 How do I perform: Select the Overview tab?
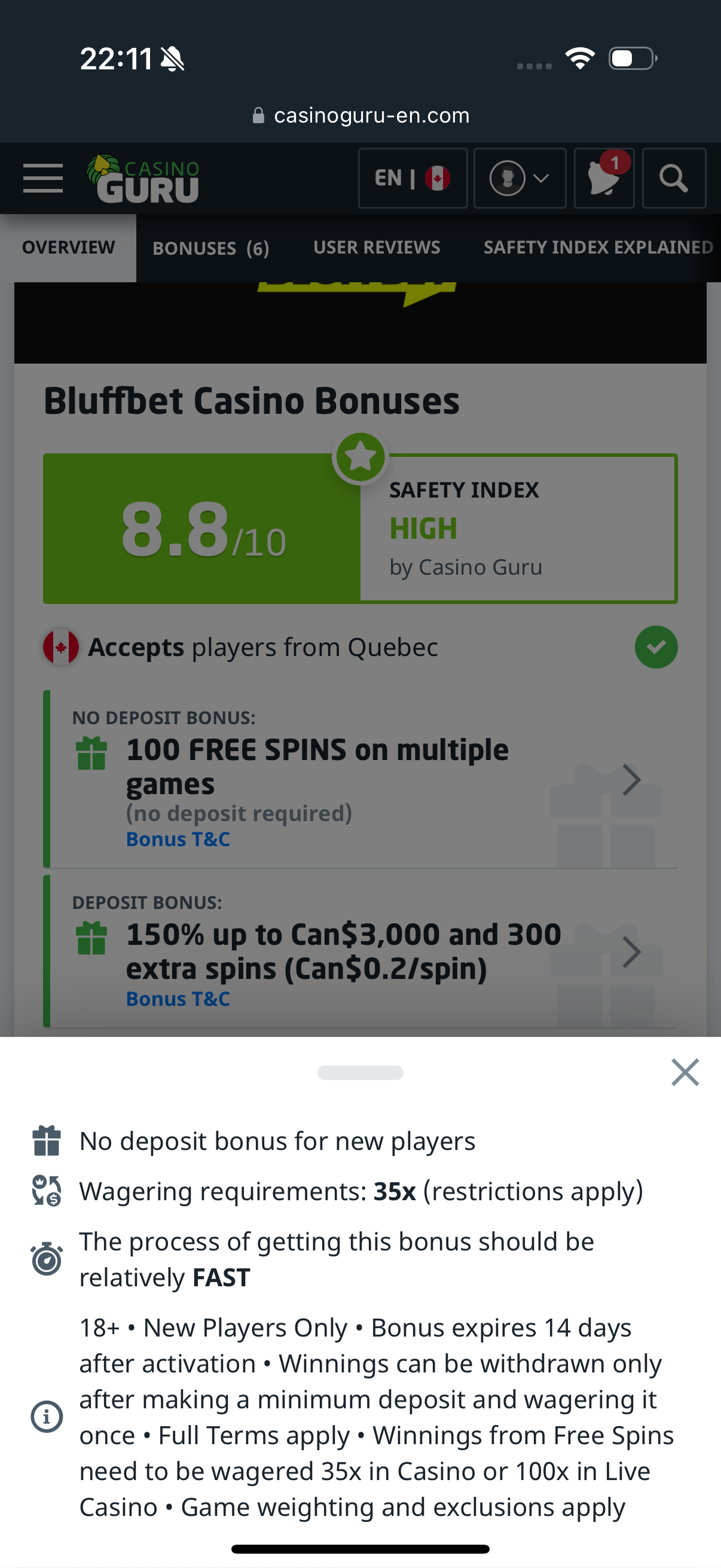point(68,247)
